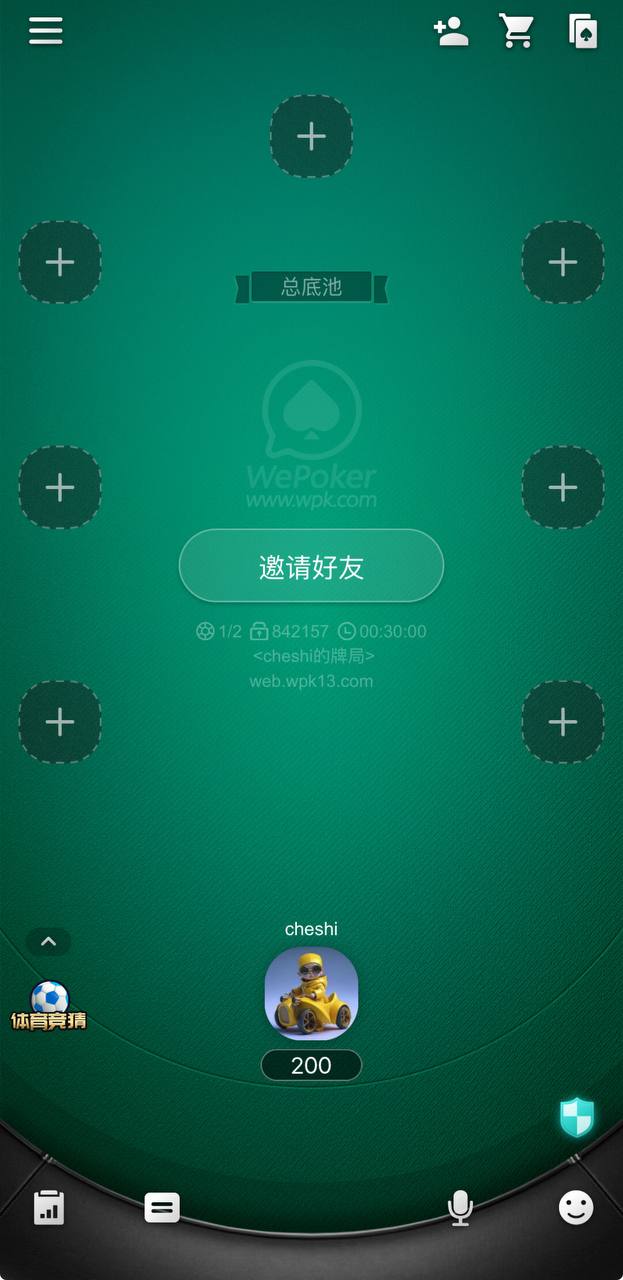Take the empty seat above 总底池

coord(311,136)
